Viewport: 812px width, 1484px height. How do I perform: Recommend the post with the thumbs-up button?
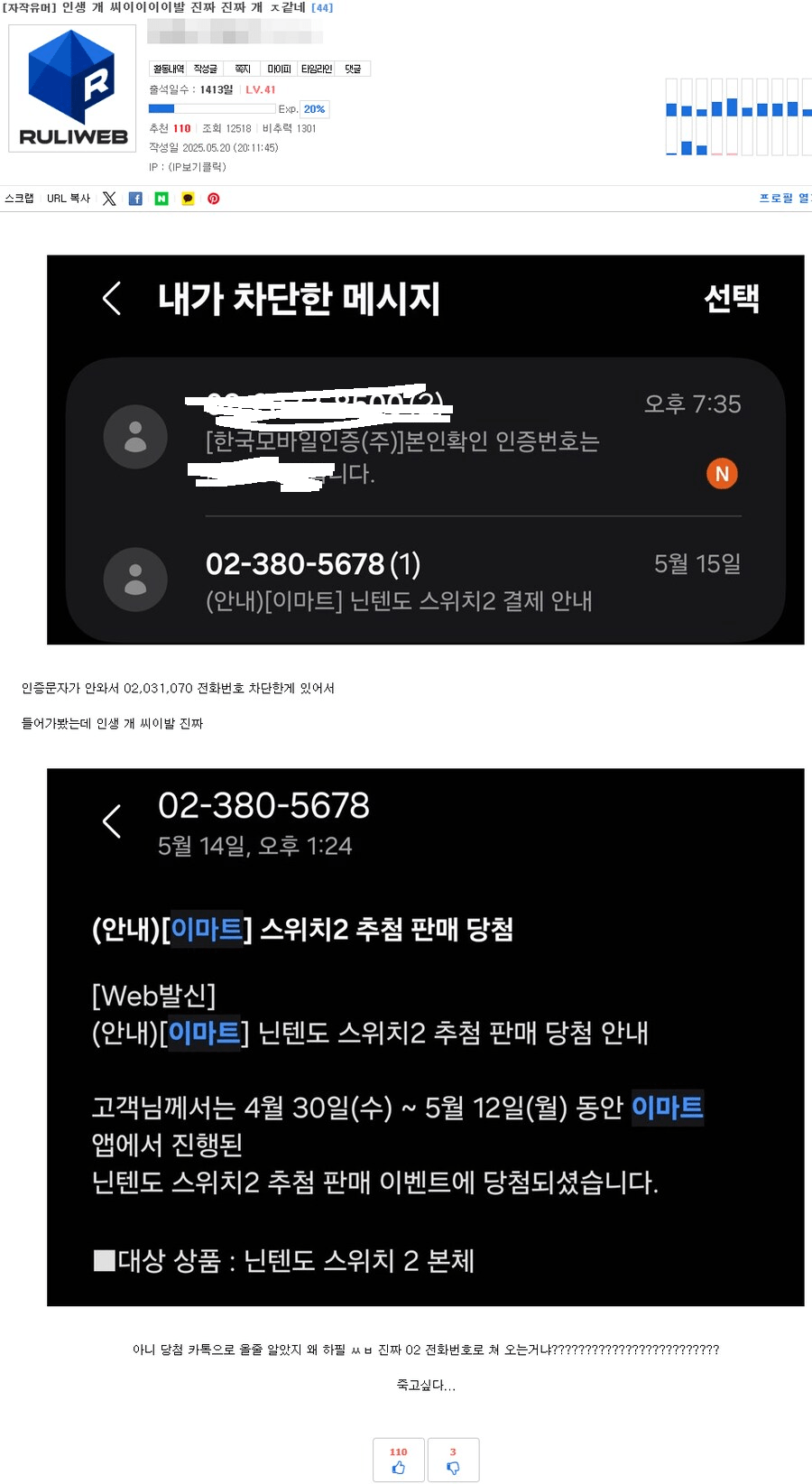coord(399,1460)
